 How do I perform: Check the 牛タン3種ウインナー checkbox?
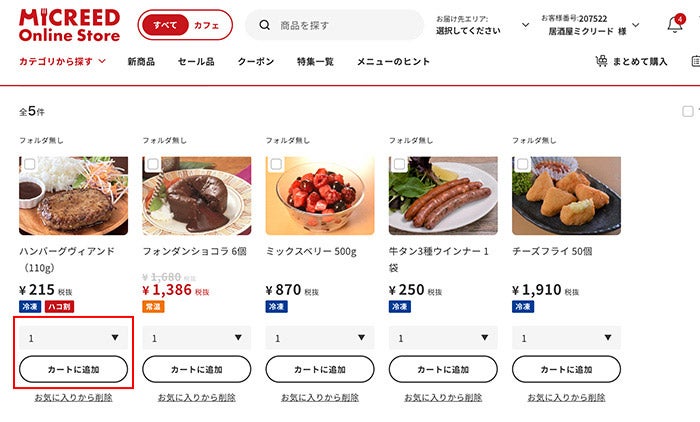coord(398,164)
